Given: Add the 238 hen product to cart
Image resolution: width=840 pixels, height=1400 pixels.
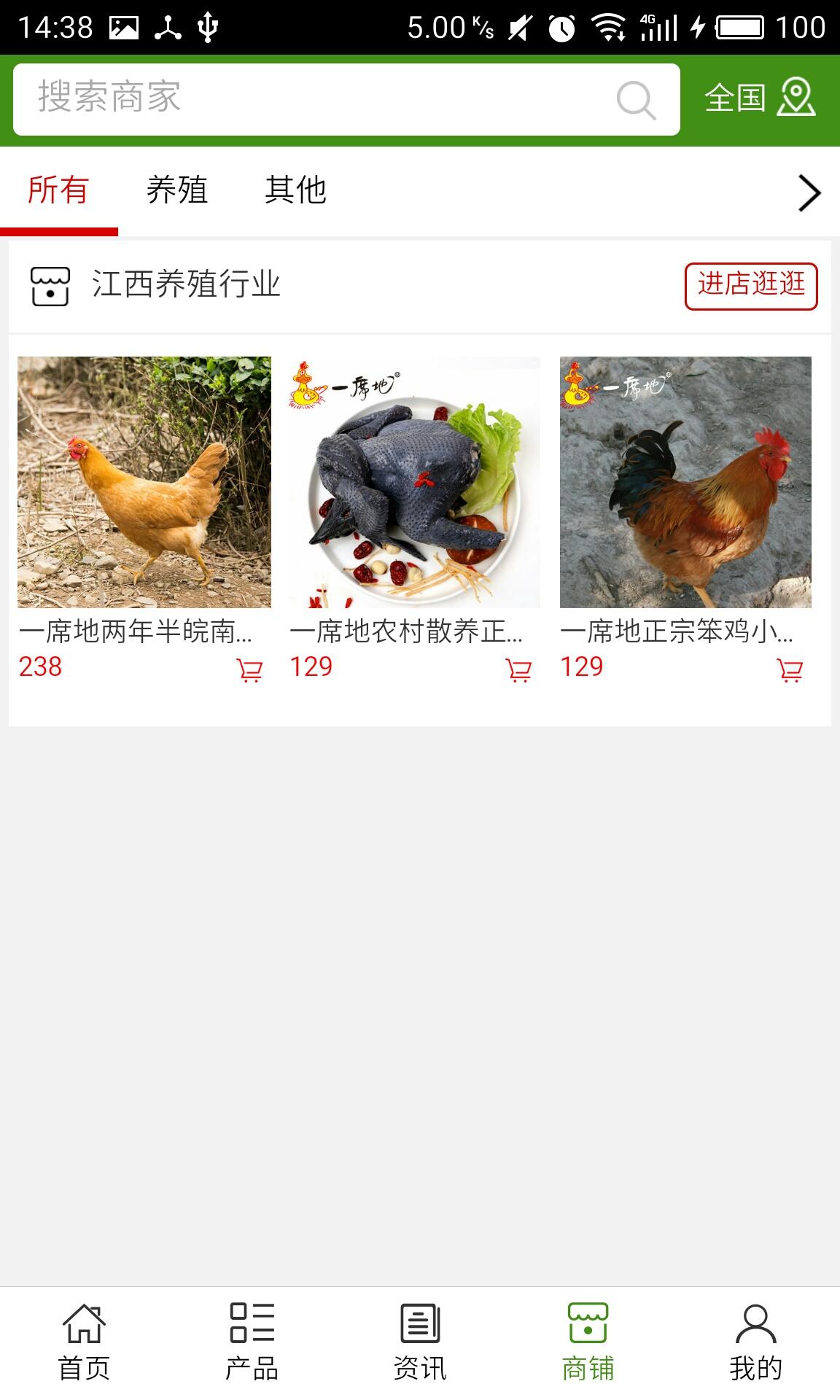Looking at the screenshot, I should click(249, 670).
